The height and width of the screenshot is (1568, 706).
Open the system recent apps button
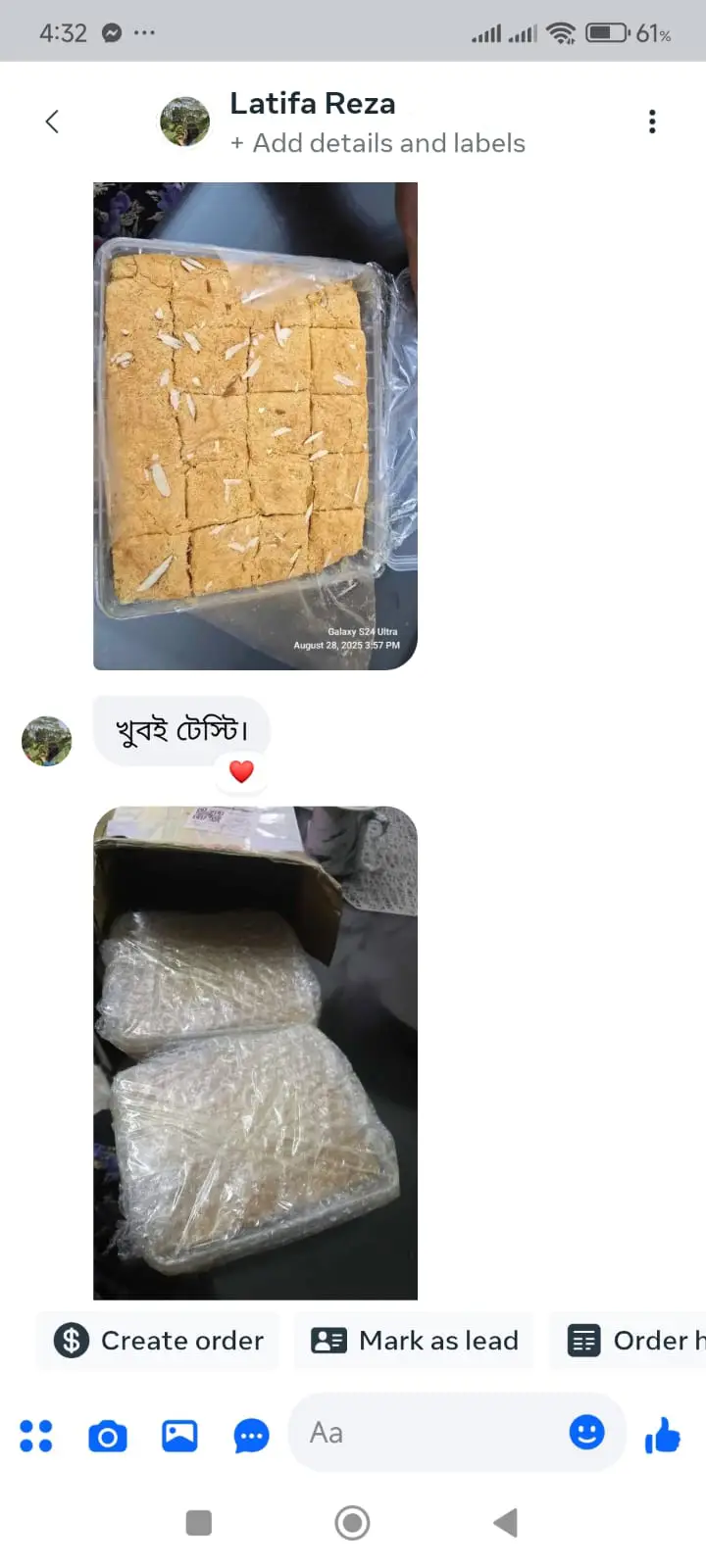pos(199,1523)
